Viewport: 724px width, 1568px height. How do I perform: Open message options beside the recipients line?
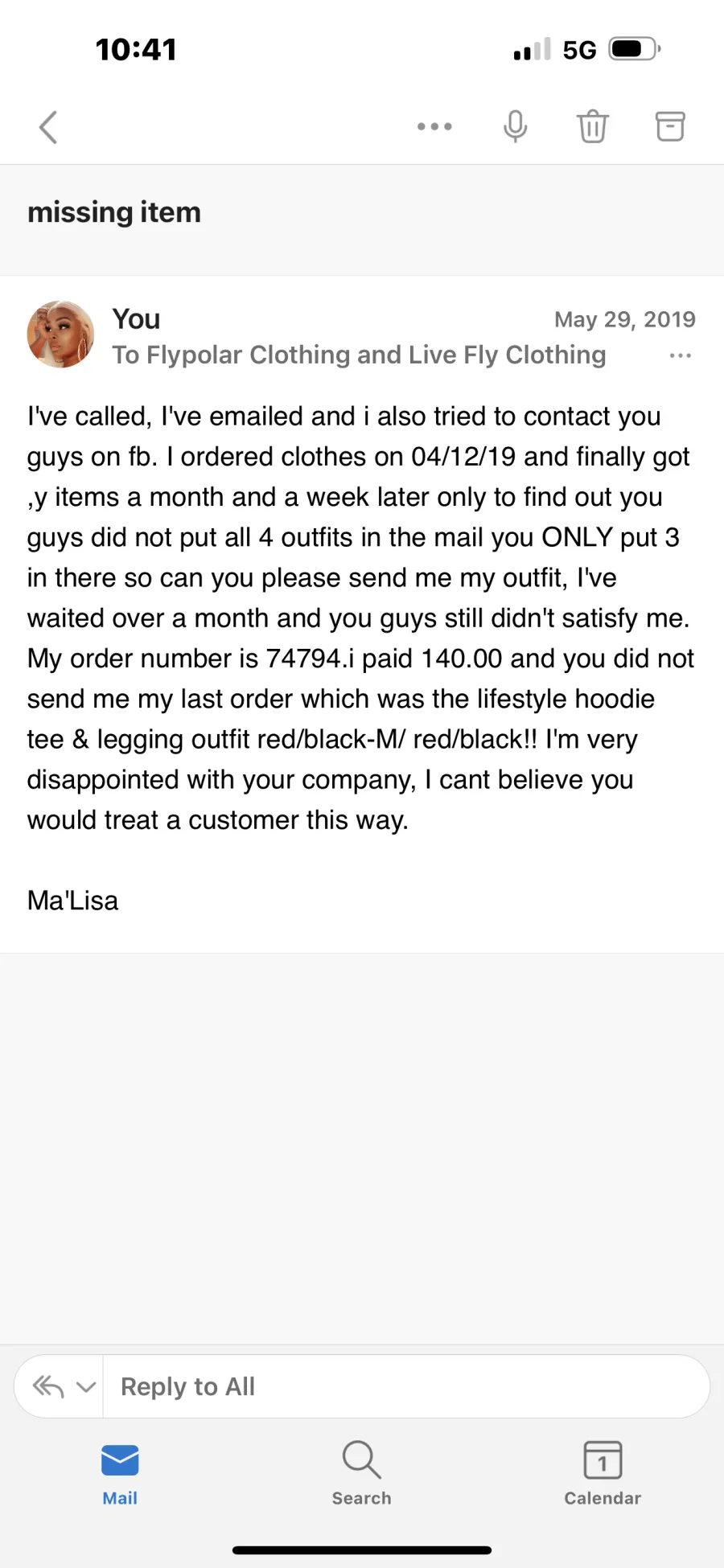point(681,355)
